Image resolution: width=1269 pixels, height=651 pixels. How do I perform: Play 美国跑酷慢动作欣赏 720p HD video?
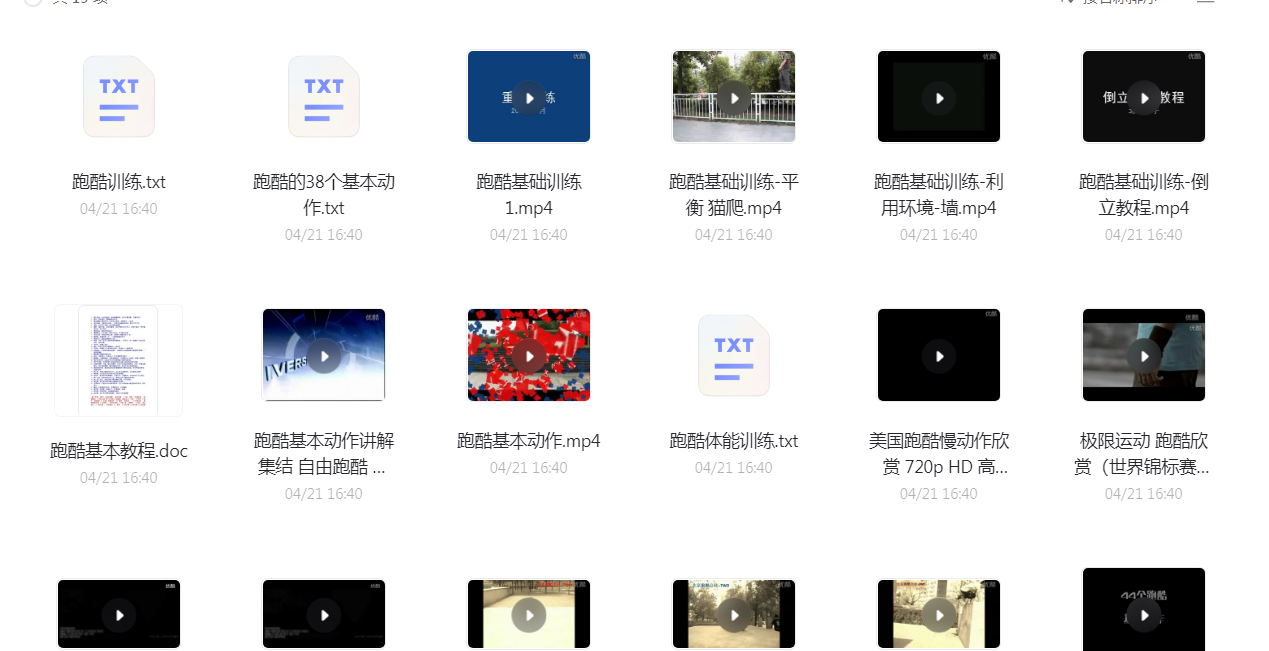tap(939, 356)
